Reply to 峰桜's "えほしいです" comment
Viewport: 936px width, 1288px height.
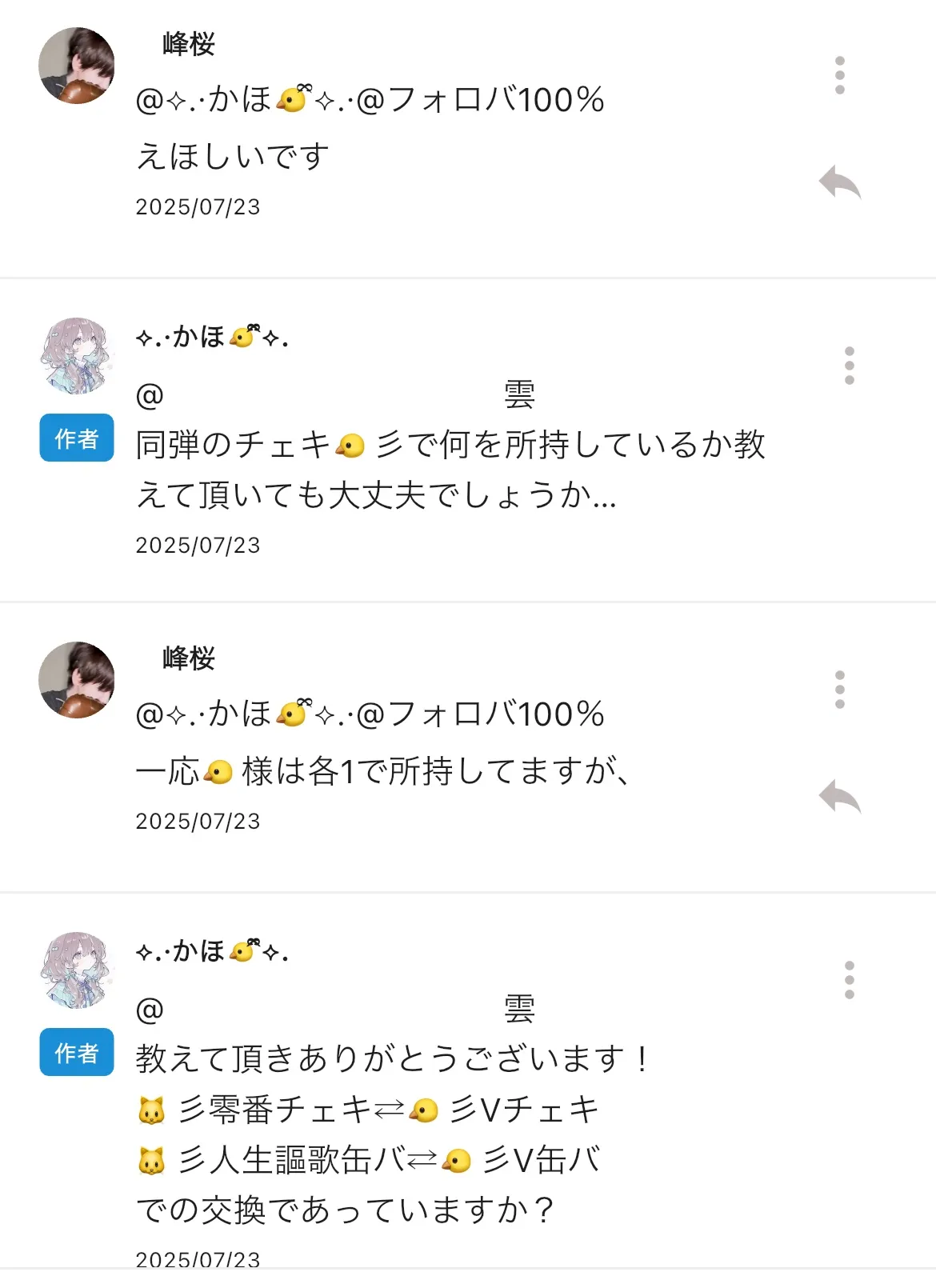839,183
